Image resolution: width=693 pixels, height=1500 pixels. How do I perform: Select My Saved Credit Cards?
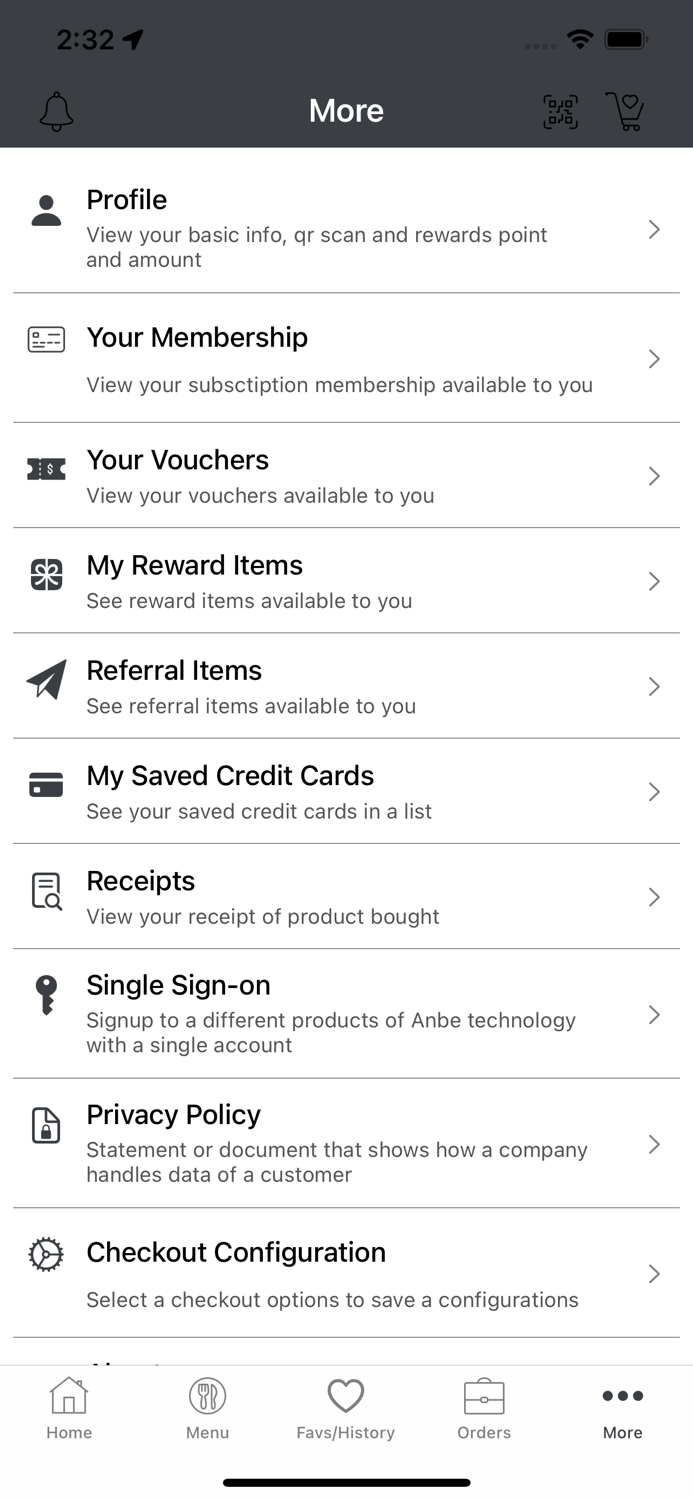coord(346,791)
